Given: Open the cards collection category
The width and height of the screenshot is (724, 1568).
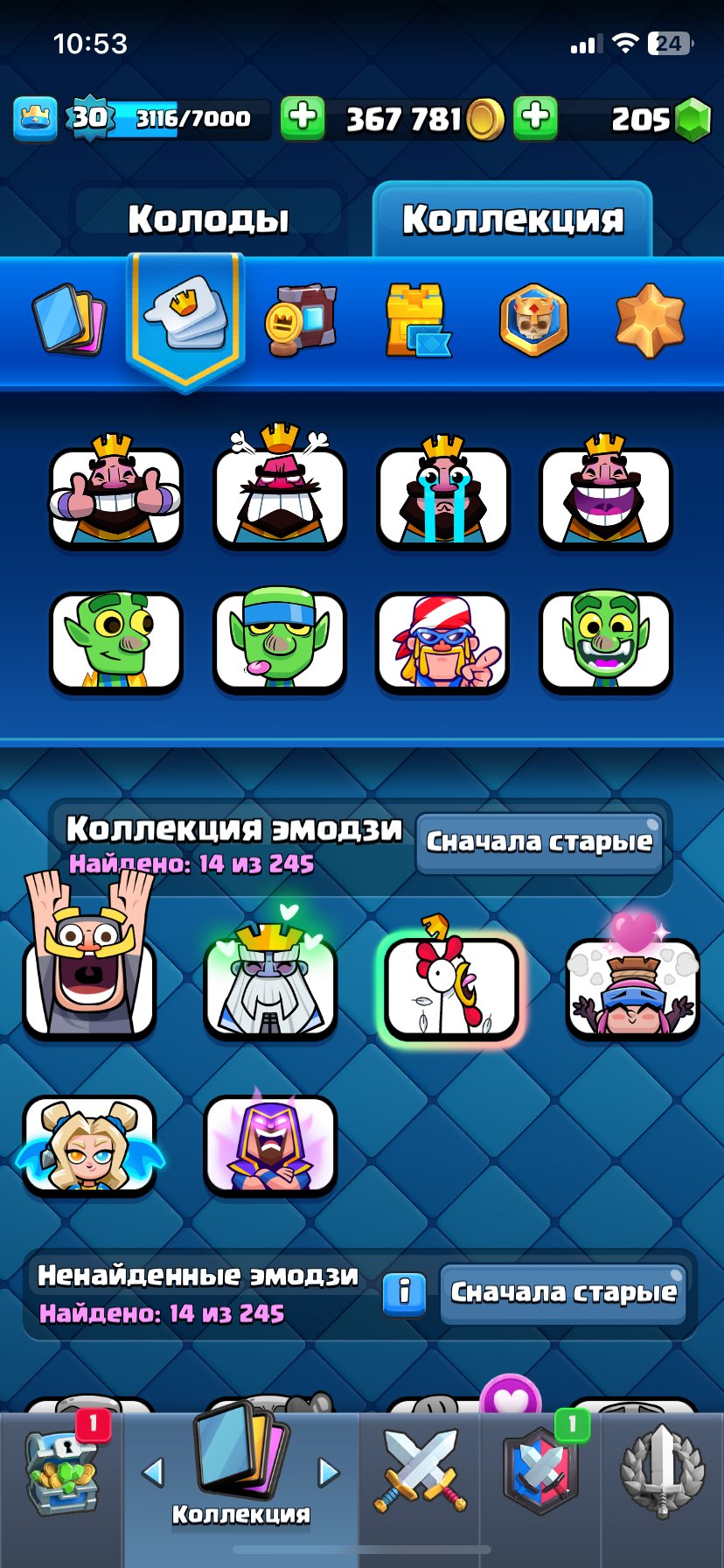Looking at the screenshot, I should tap(69, 320).
